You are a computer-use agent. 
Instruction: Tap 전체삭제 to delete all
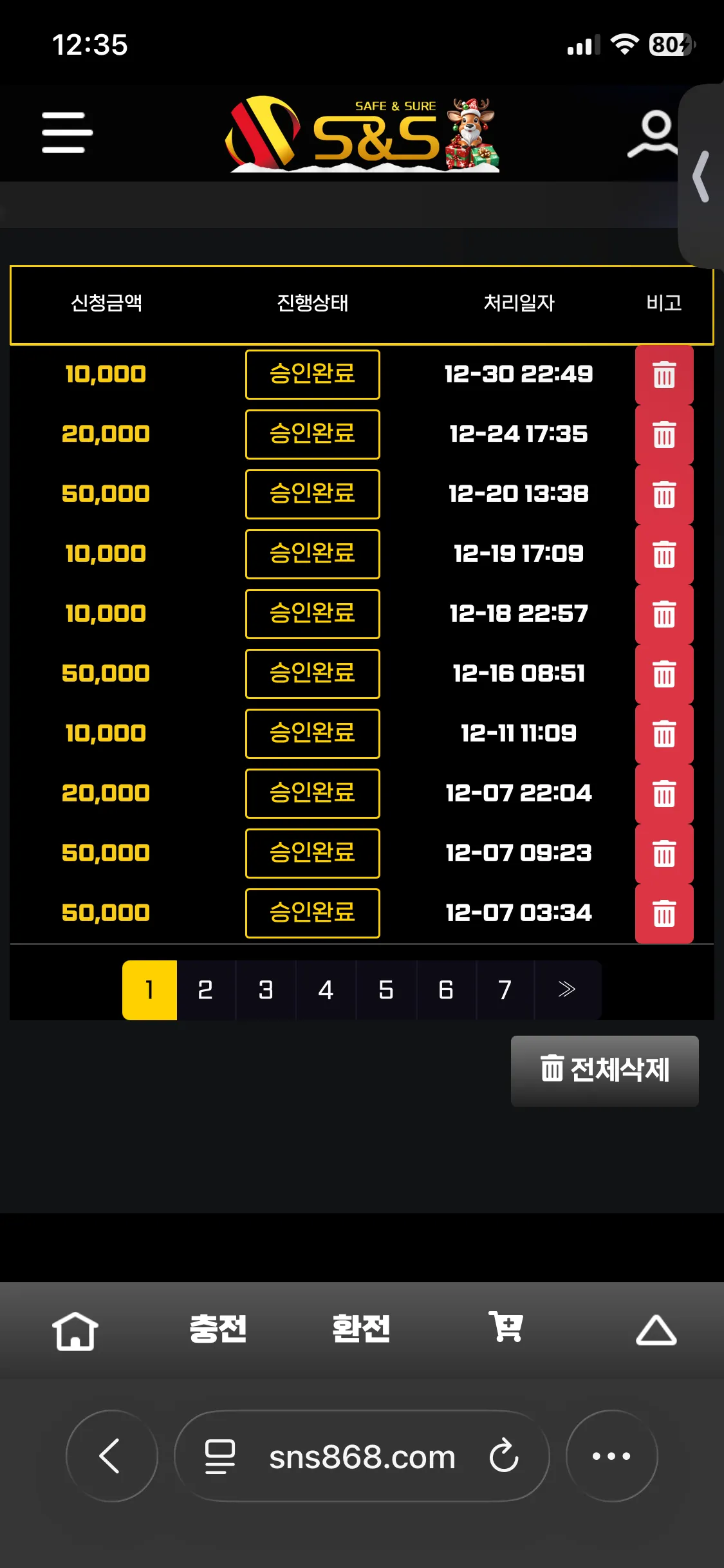click(x=604, y=1071)
